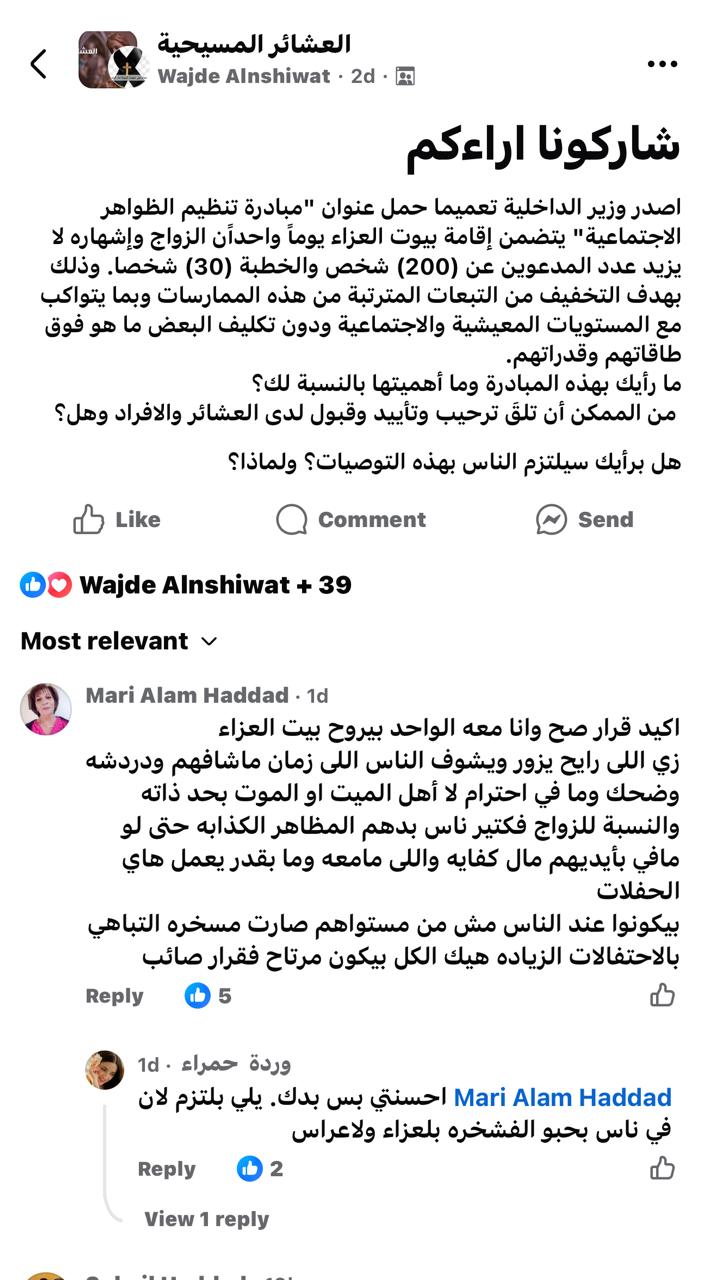The image size is (702, 1280).
Task: Tap the Mari Alam Haddad mention in reply
Action: [562, 1097]
